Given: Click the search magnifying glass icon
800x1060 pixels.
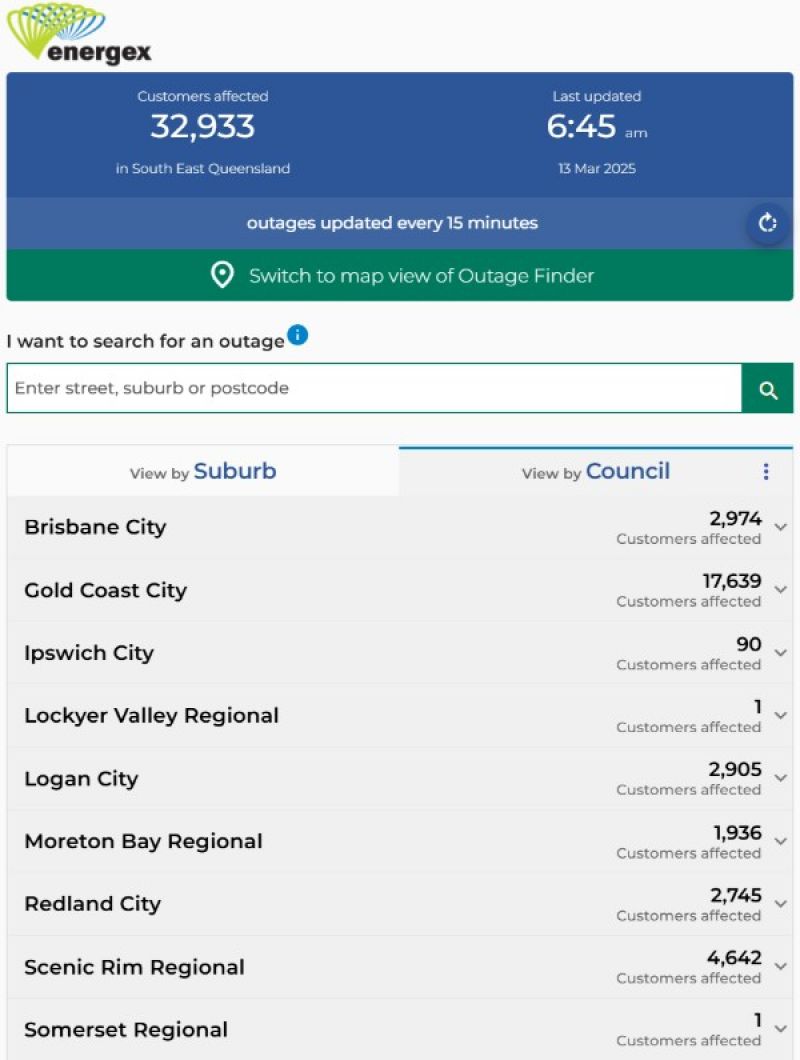Looking at the screenshot, I should pos(768,388).
